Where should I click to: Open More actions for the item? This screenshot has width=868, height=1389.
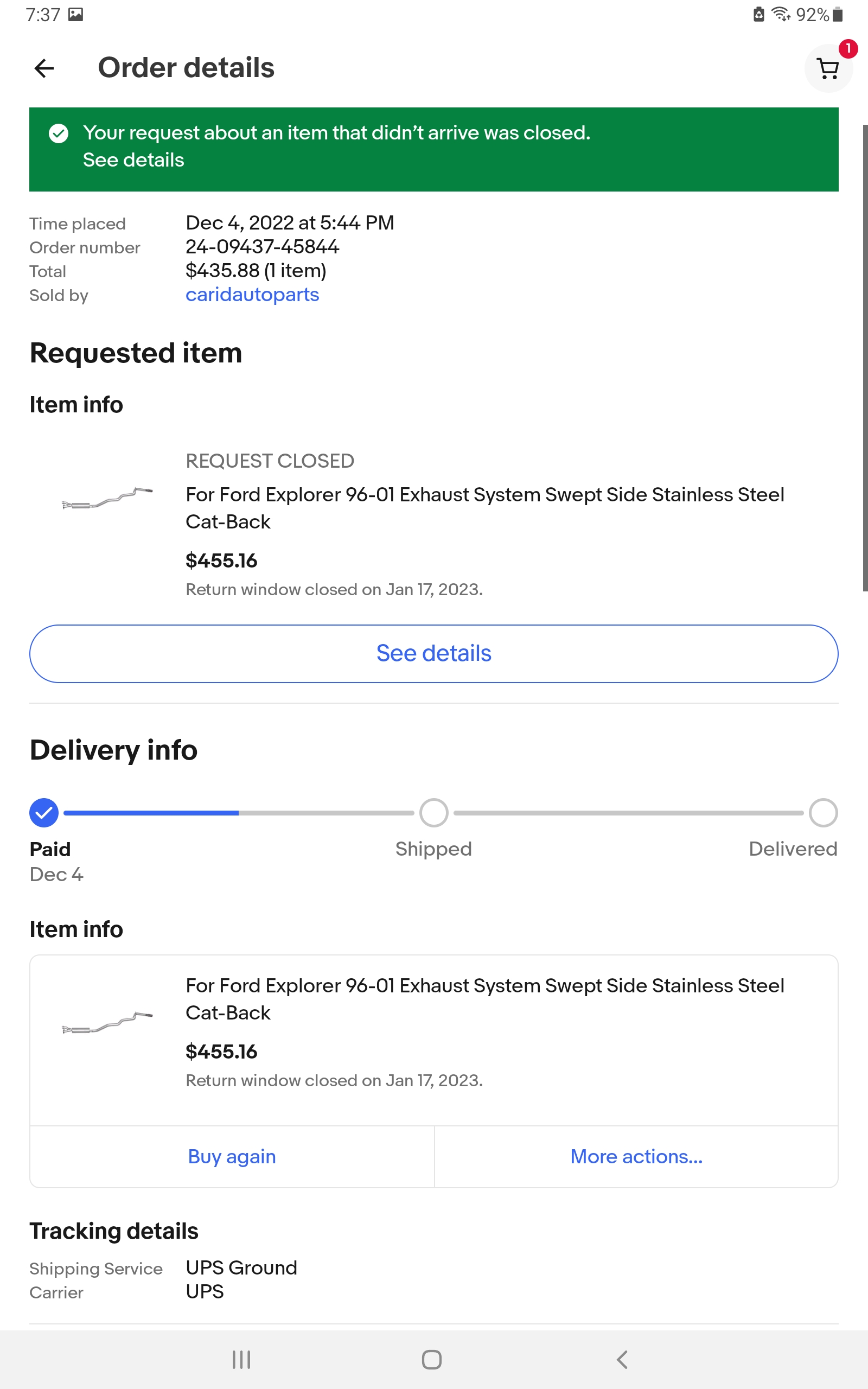point(636,1157)
